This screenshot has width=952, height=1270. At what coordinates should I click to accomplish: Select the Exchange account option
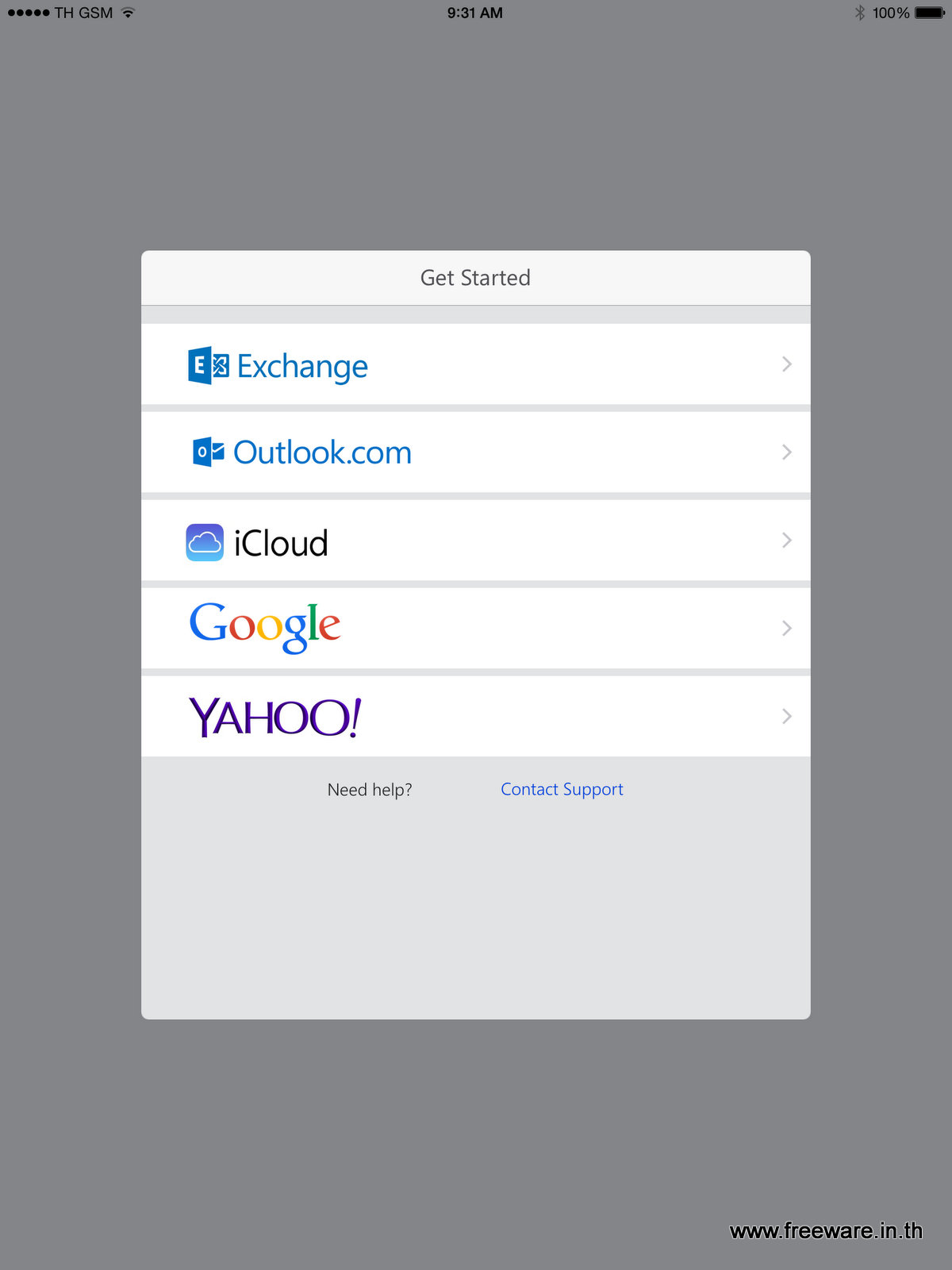474,364
